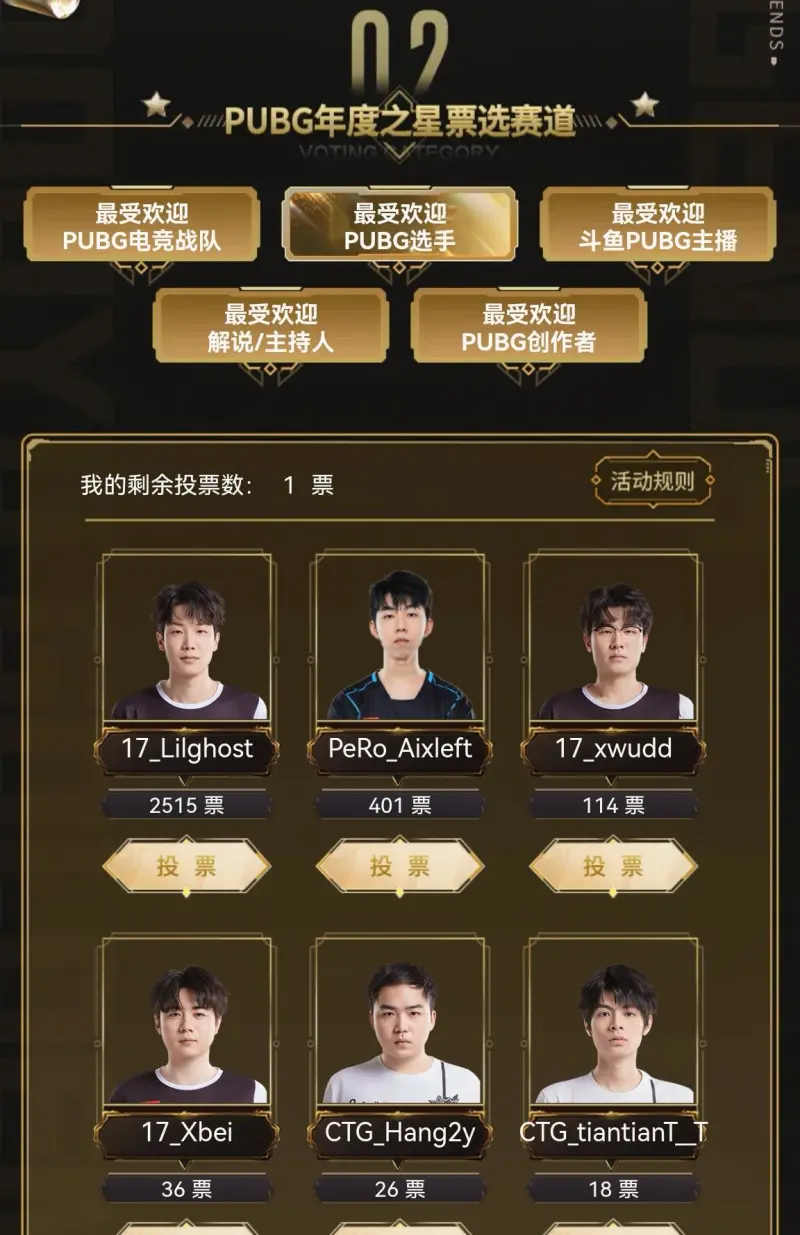Open the 最受欢迎 解说/主持人 category
This screenshot has width=800, height=1235.
[x=270, y=327]
